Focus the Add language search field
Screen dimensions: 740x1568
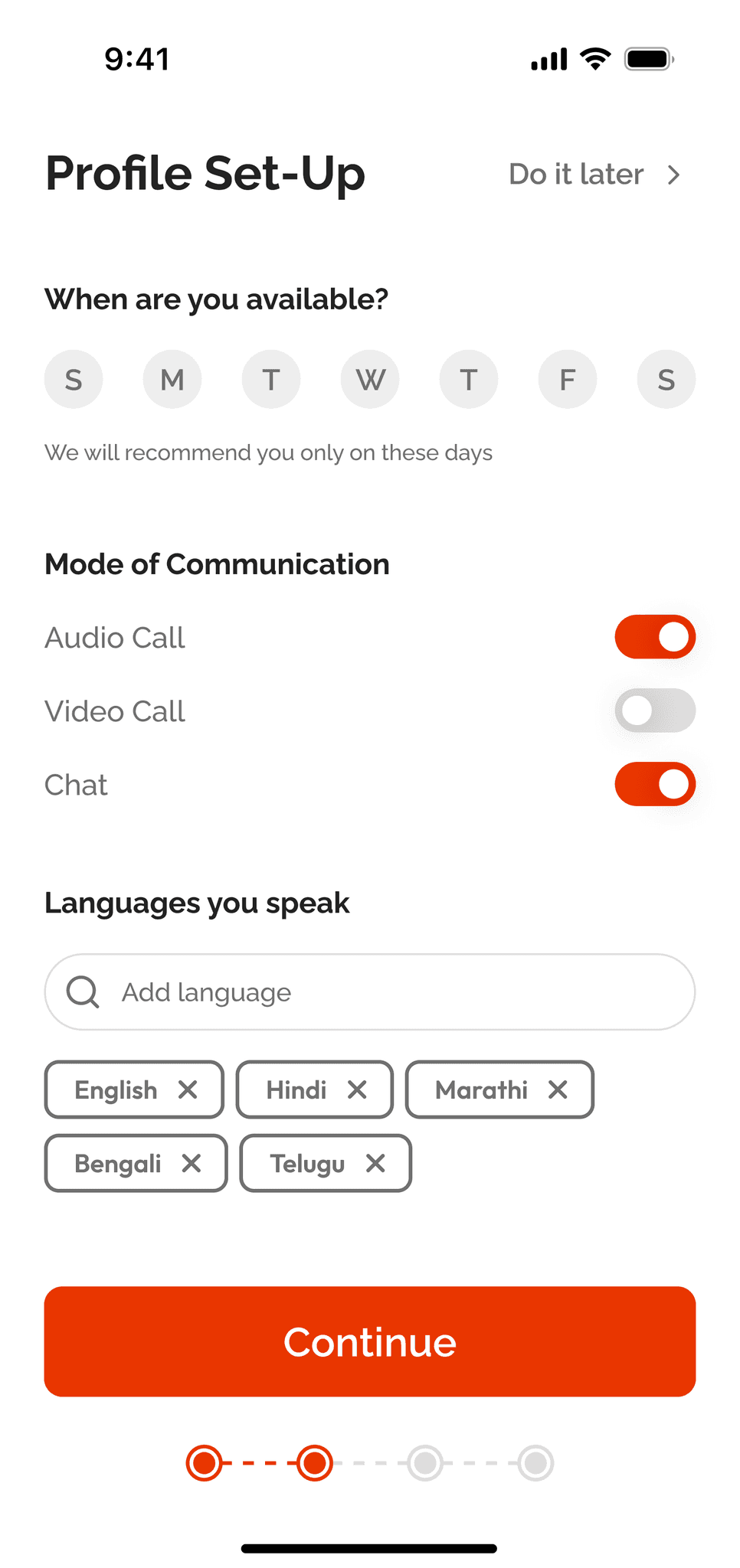370,991
